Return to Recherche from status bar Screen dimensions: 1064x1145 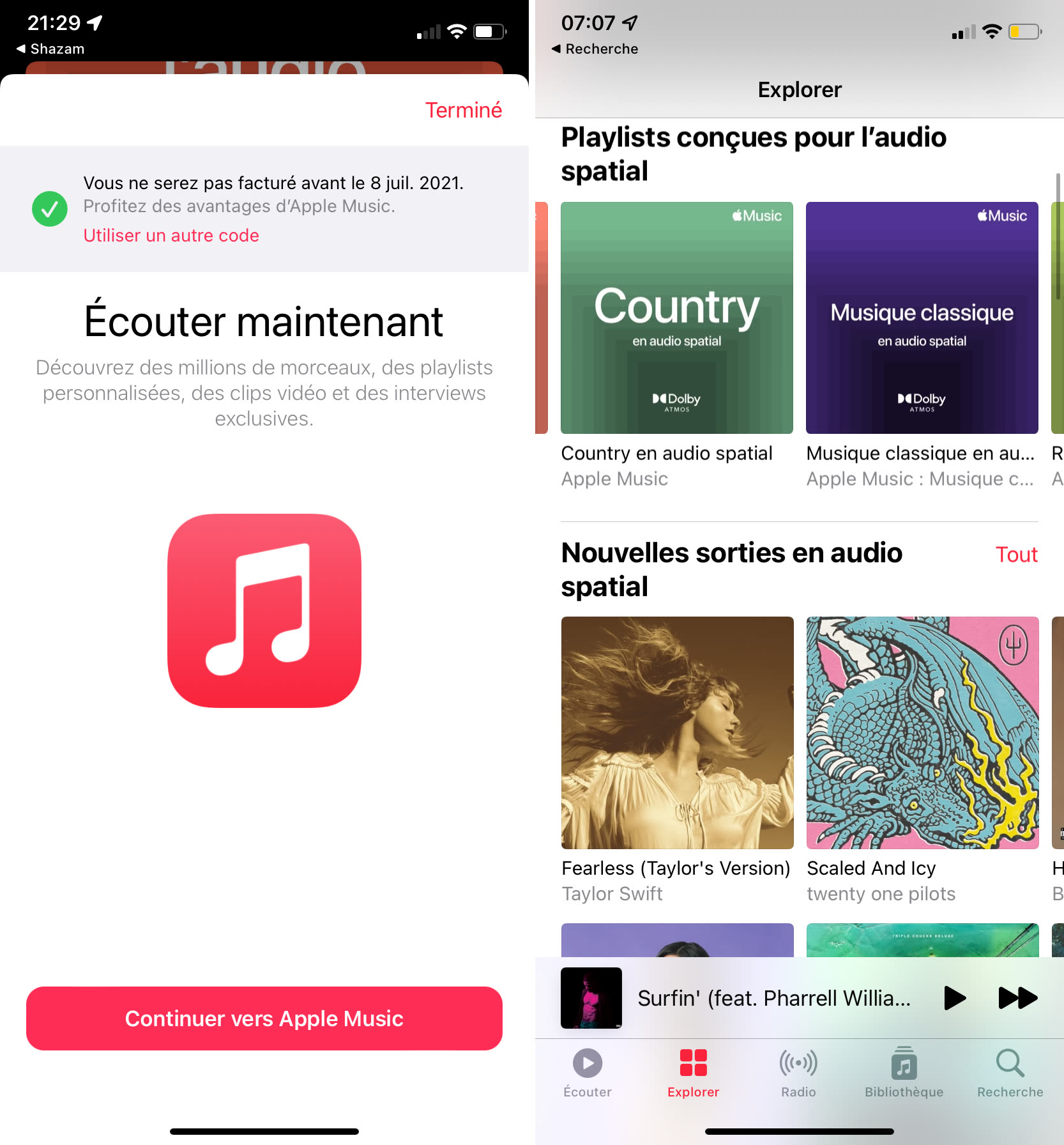coord(594,49)
